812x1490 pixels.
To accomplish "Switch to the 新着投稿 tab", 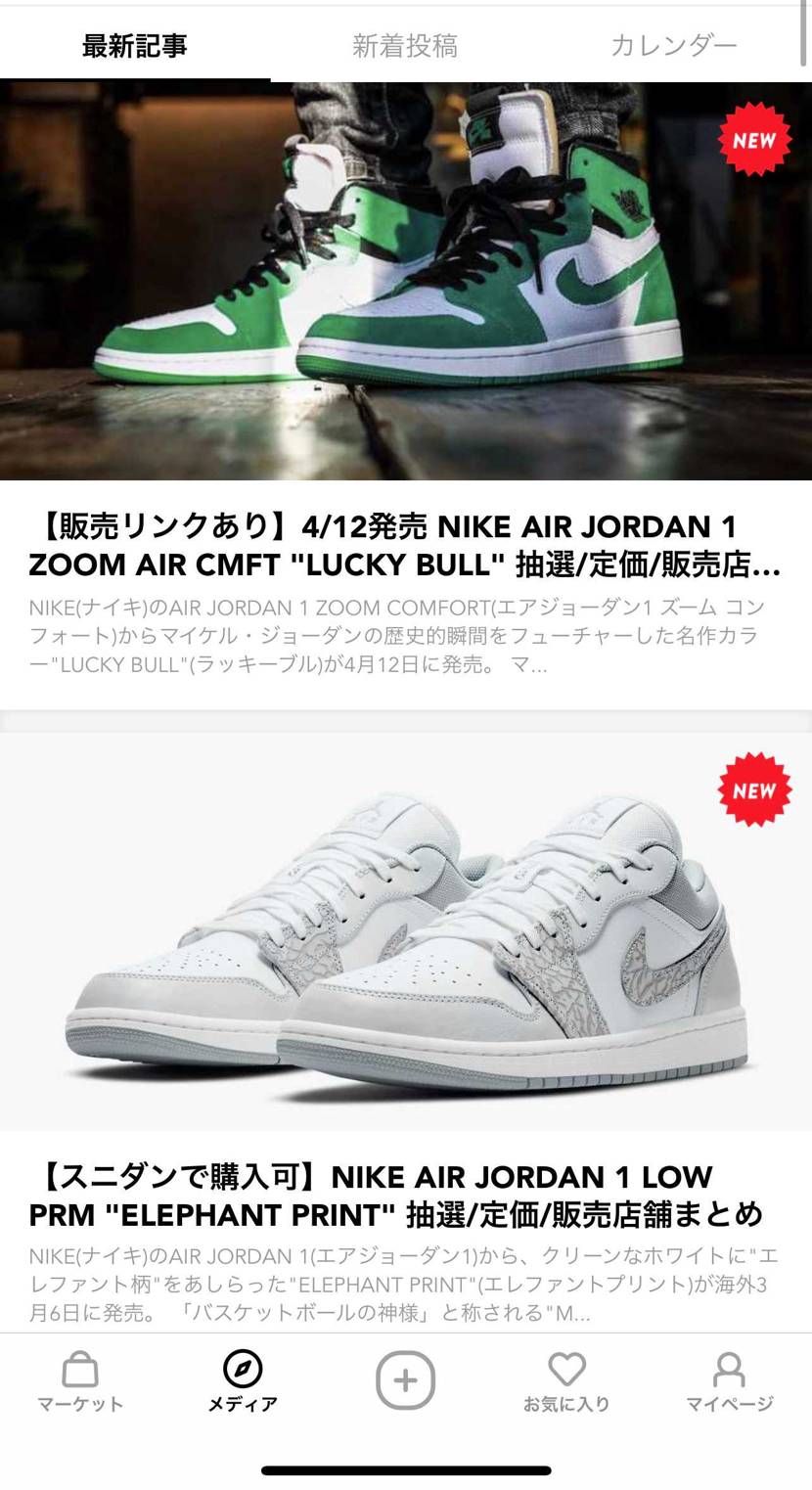I will (405, 46).
